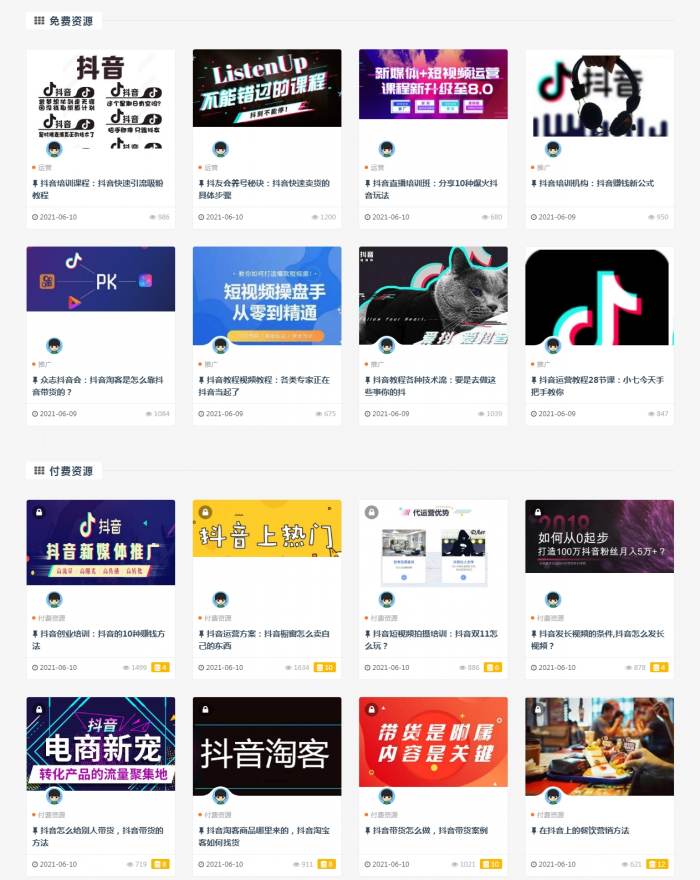Open 抖音教程视频教程 短视频操盘手 card
The image size is (700, 880).
coord(266,386)
